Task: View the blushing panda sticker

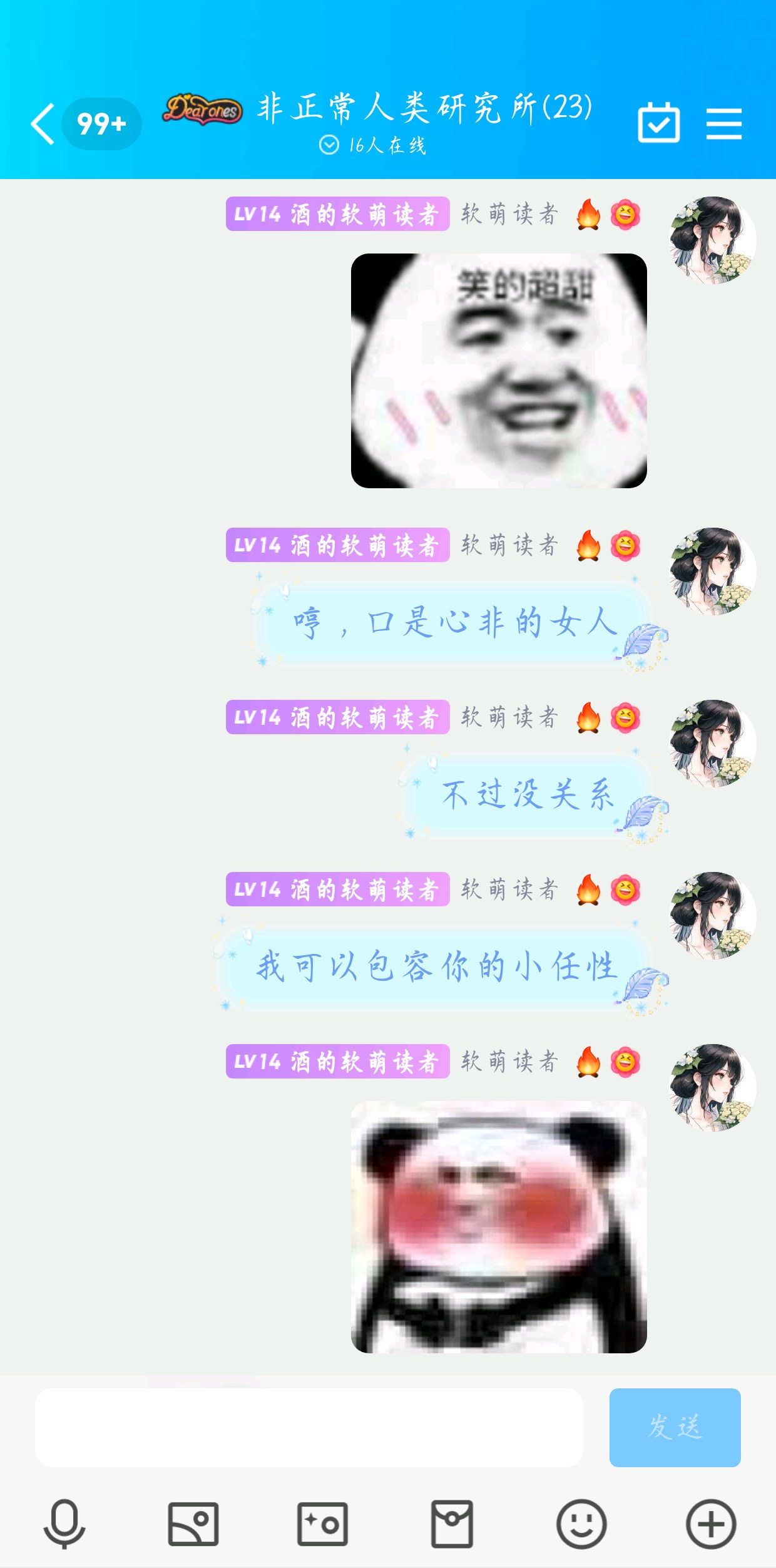Action: (x=499, y=1227)
